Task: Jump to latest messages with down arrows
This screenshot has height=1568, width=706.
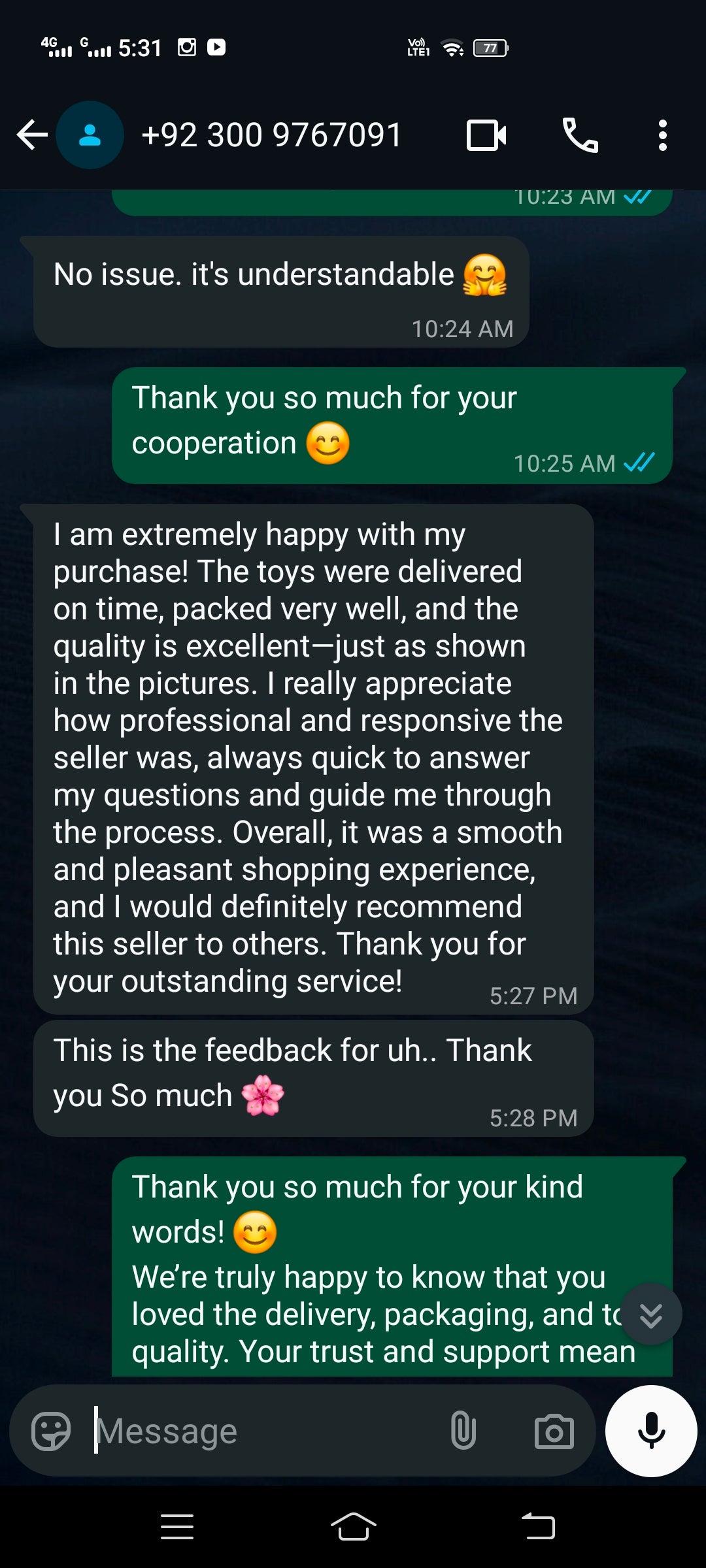Action: [650, 1315]
